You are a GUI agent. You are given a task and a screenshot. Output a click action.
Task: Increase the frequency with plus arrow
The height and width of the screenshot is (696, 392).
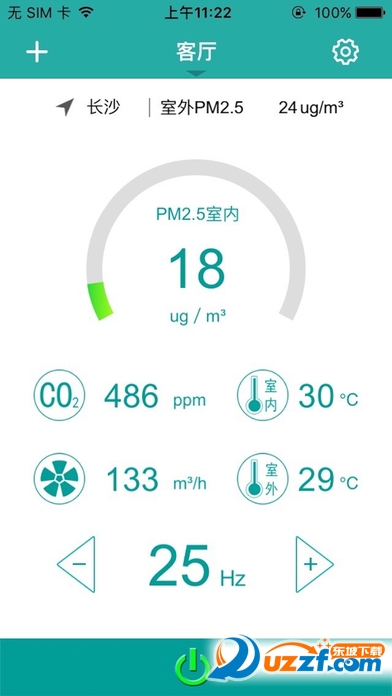[x=314, y=564]
